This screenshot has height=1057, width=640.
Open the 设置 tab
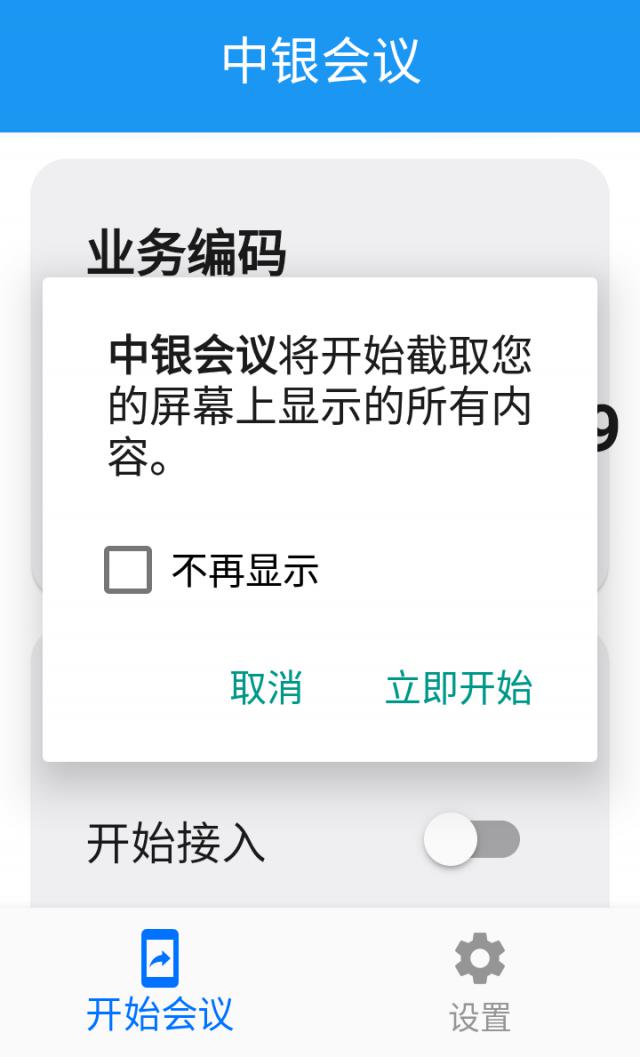(480, 982)
